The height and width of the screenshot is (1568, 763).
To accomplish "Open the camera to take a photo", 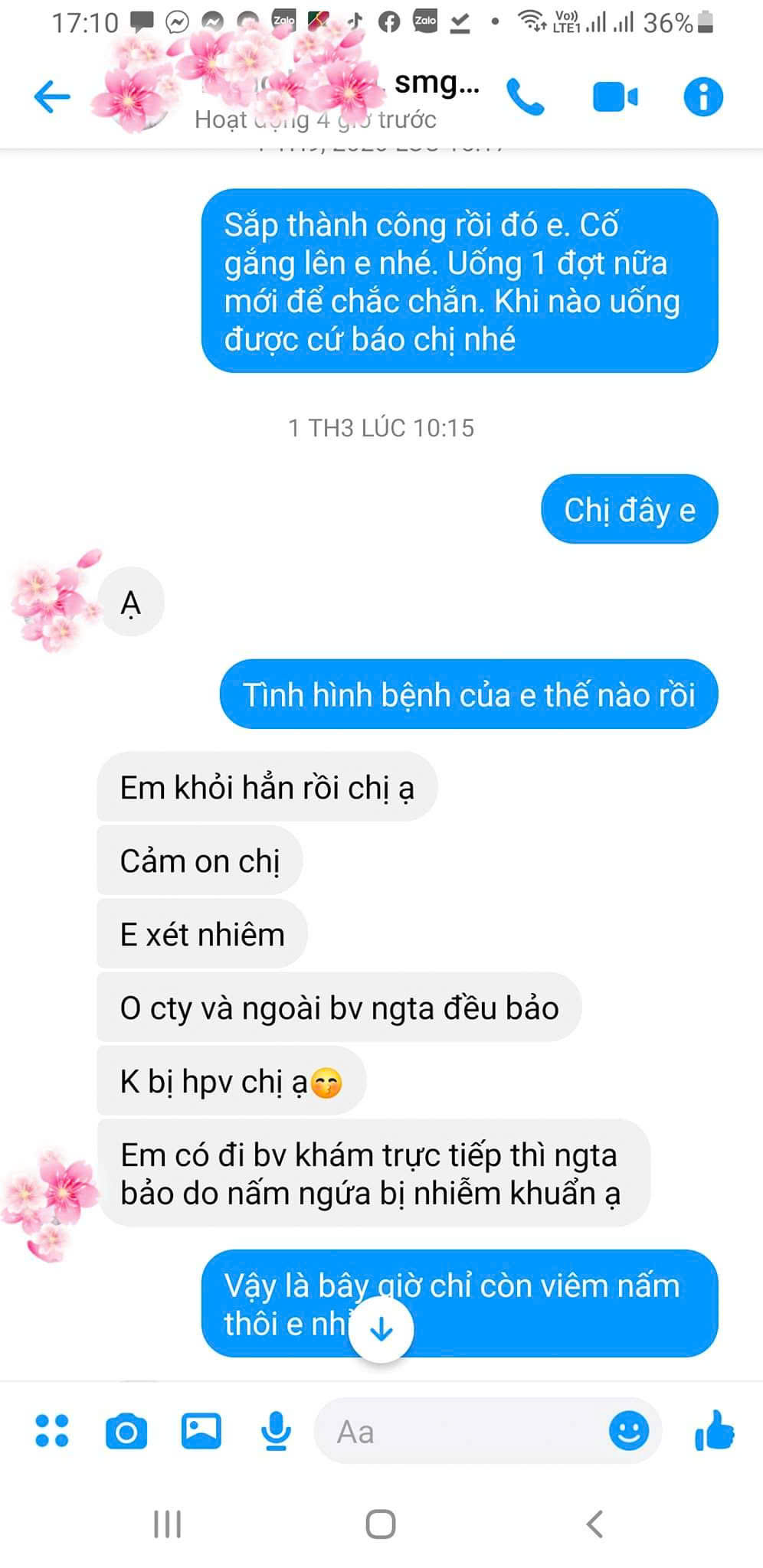I will (x=126, y=1431).
